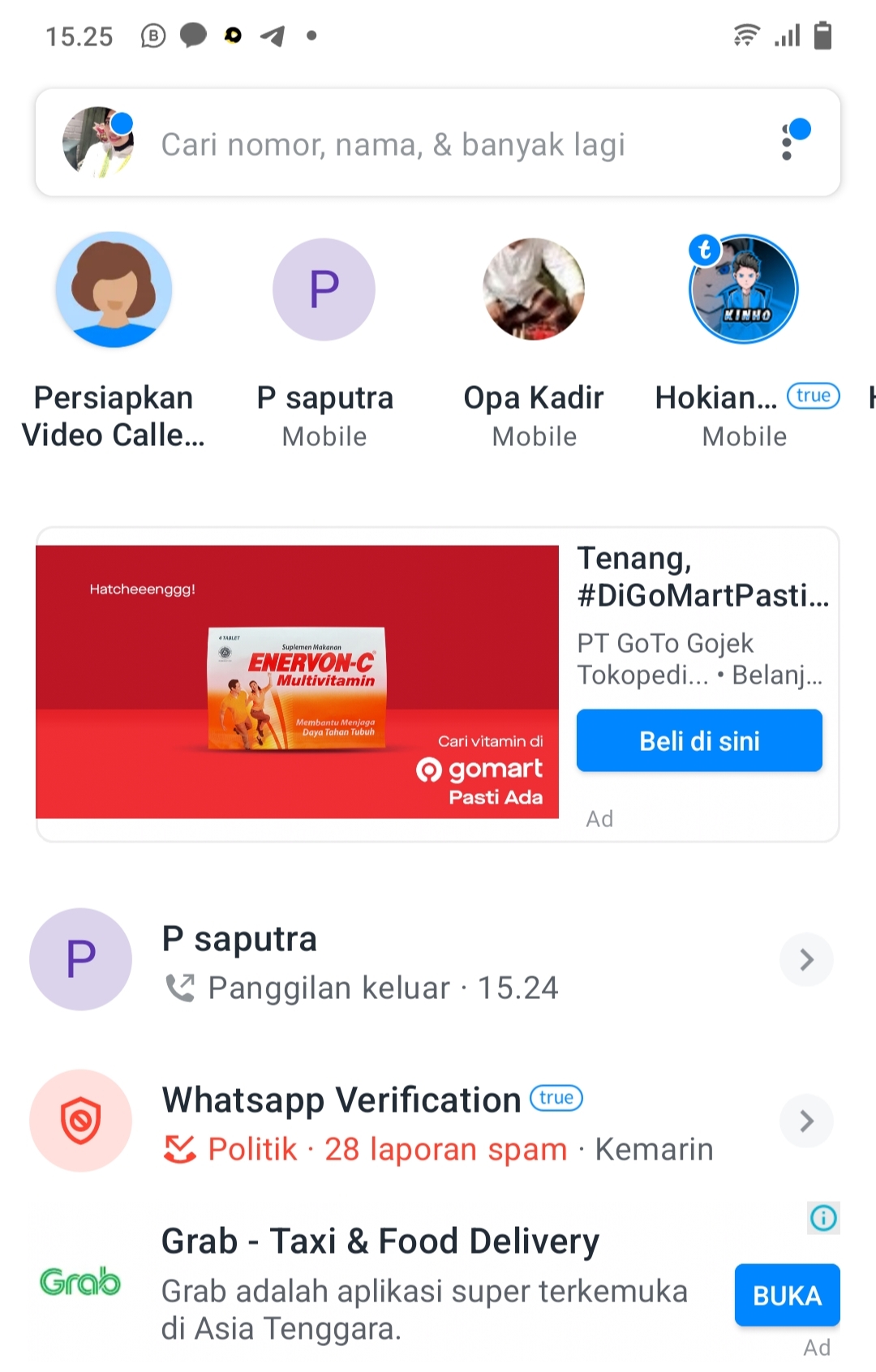Tap the 'true' verified badge next to Hokian contact
The width and height of the screenshot is (876, 1372).
point(812,397)
